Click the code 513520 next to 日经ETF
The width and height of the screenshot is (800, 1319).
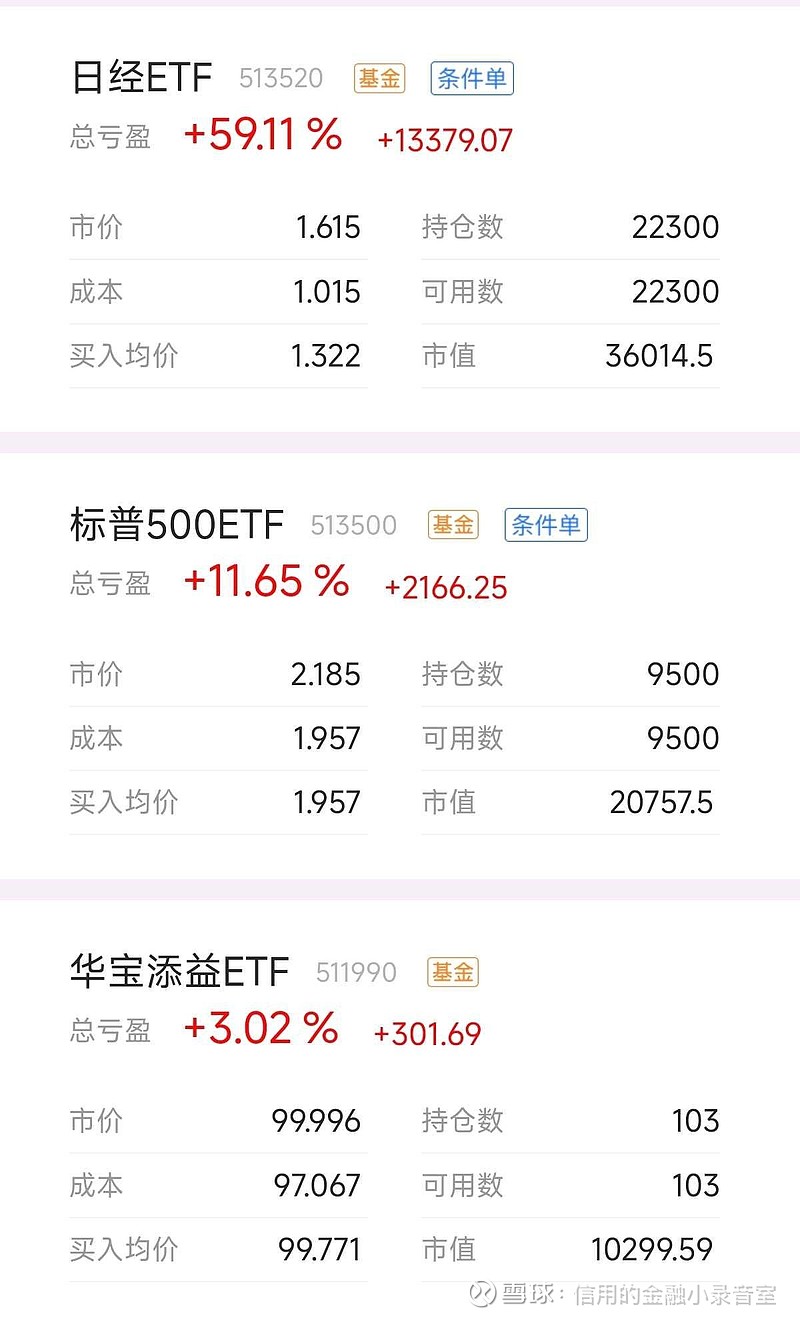coord(281,78)
